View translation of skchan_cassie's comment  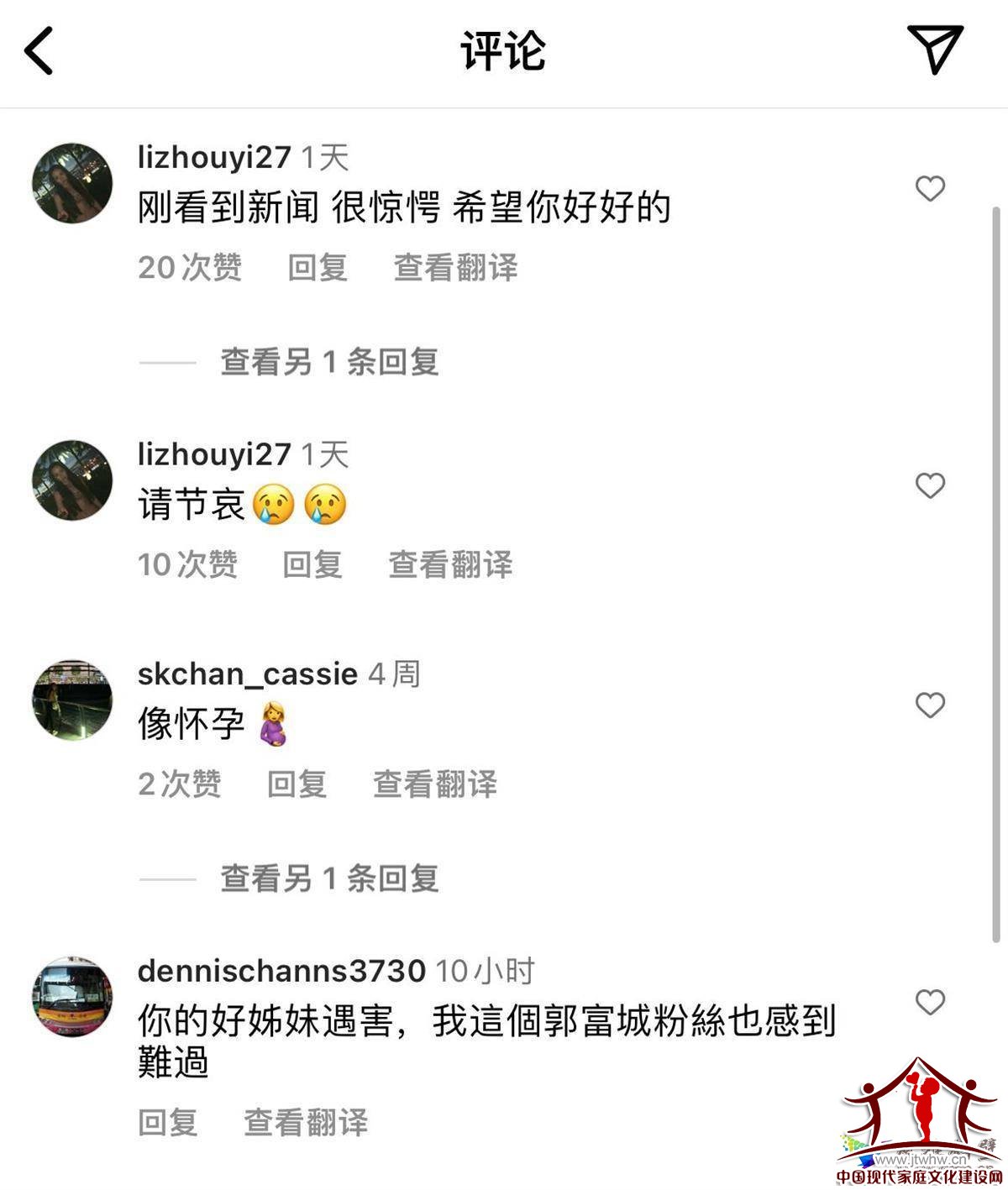(435, 784)
